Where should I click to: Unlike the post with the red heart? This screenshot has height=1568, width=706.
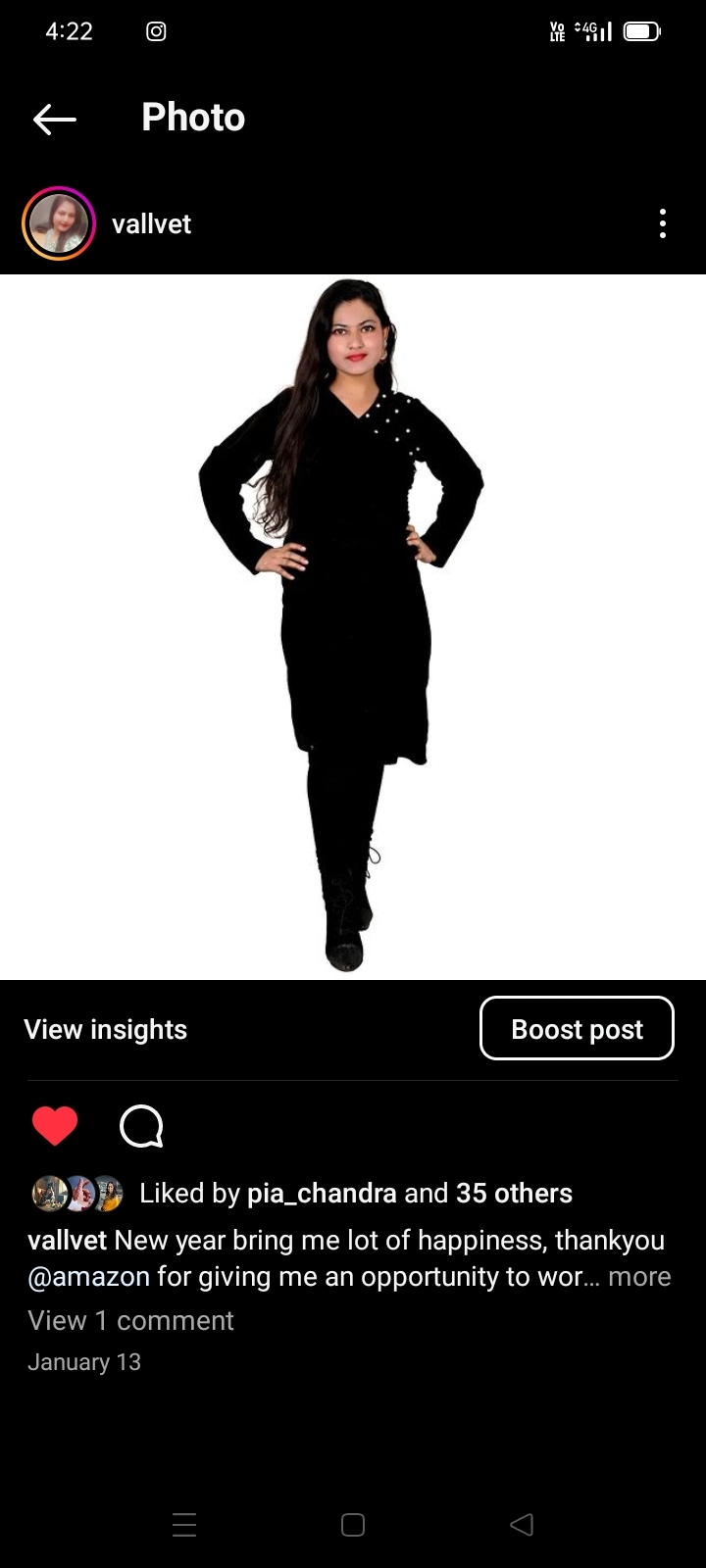tap(55, 1125)
